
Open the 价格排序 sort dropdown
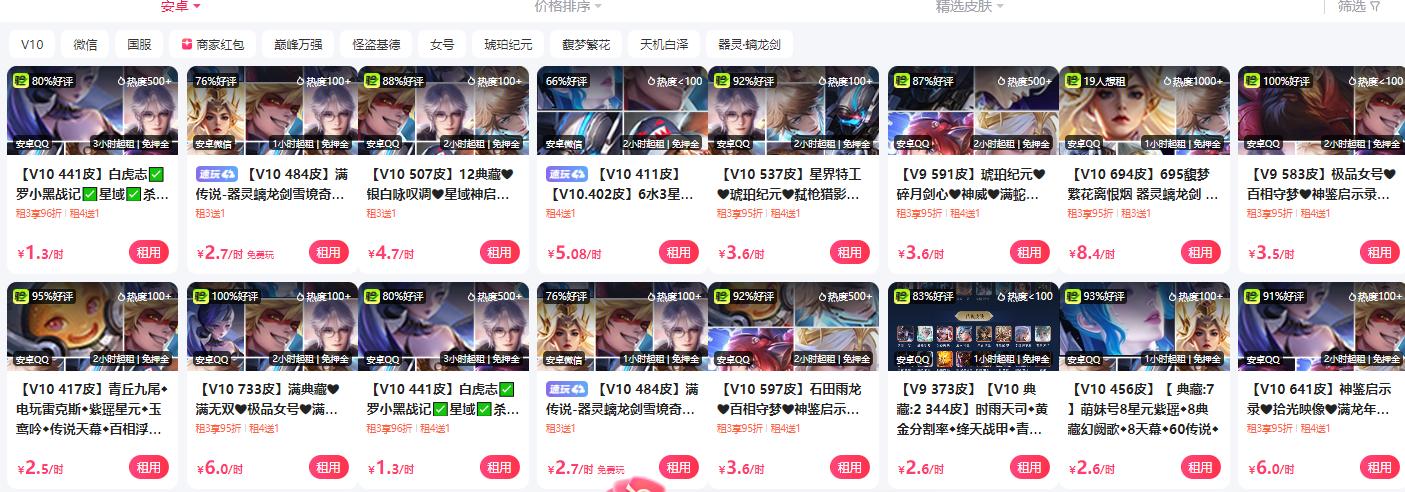[567, 6]
